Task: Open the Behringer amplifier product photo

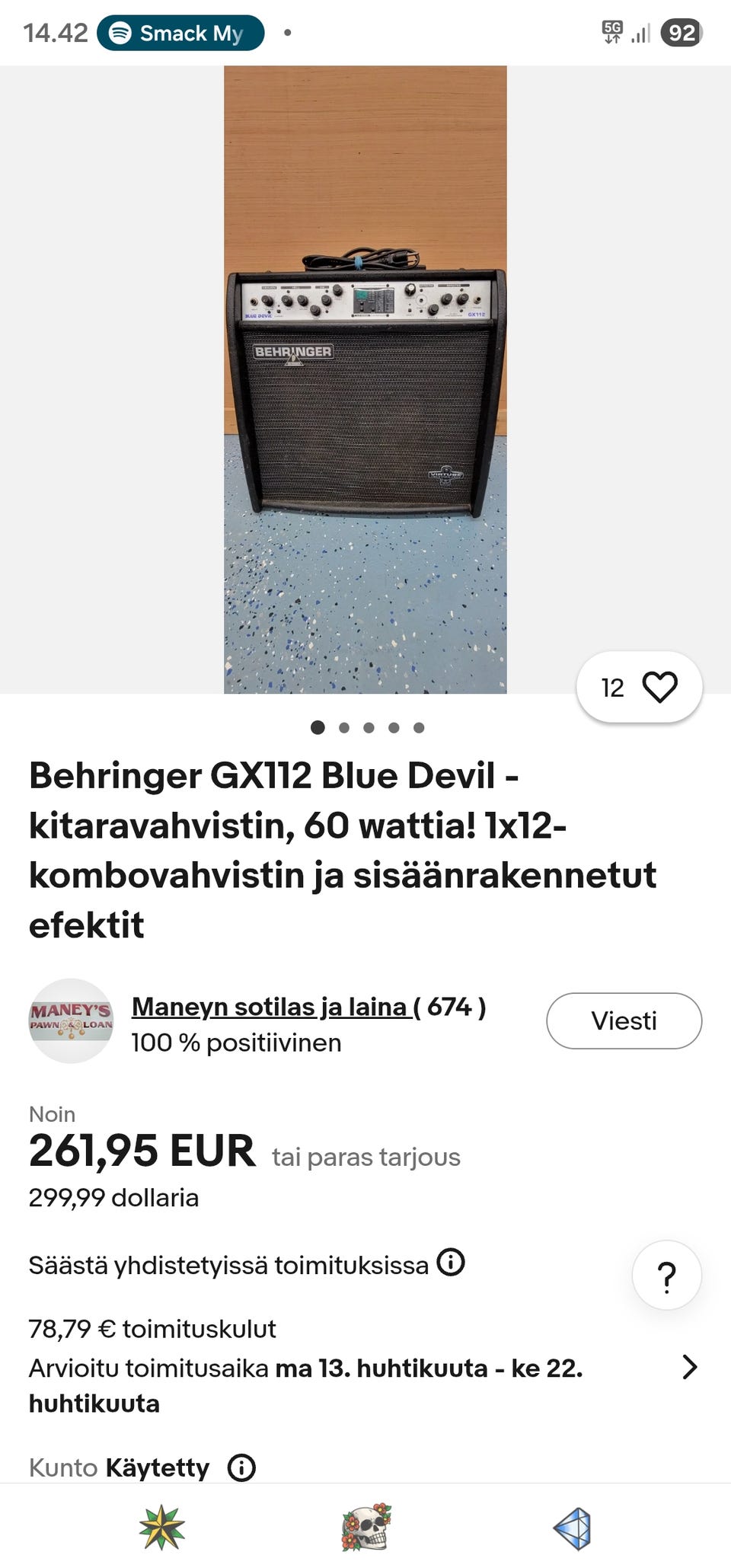Action: tap(365, 379)
